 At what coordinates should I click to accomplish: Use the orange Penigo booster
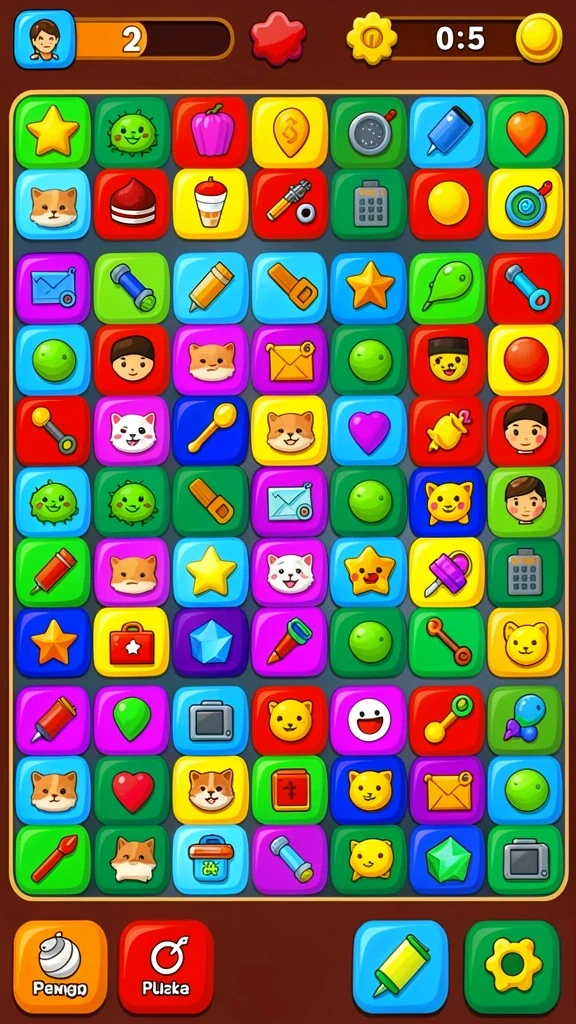pos(60,966)
